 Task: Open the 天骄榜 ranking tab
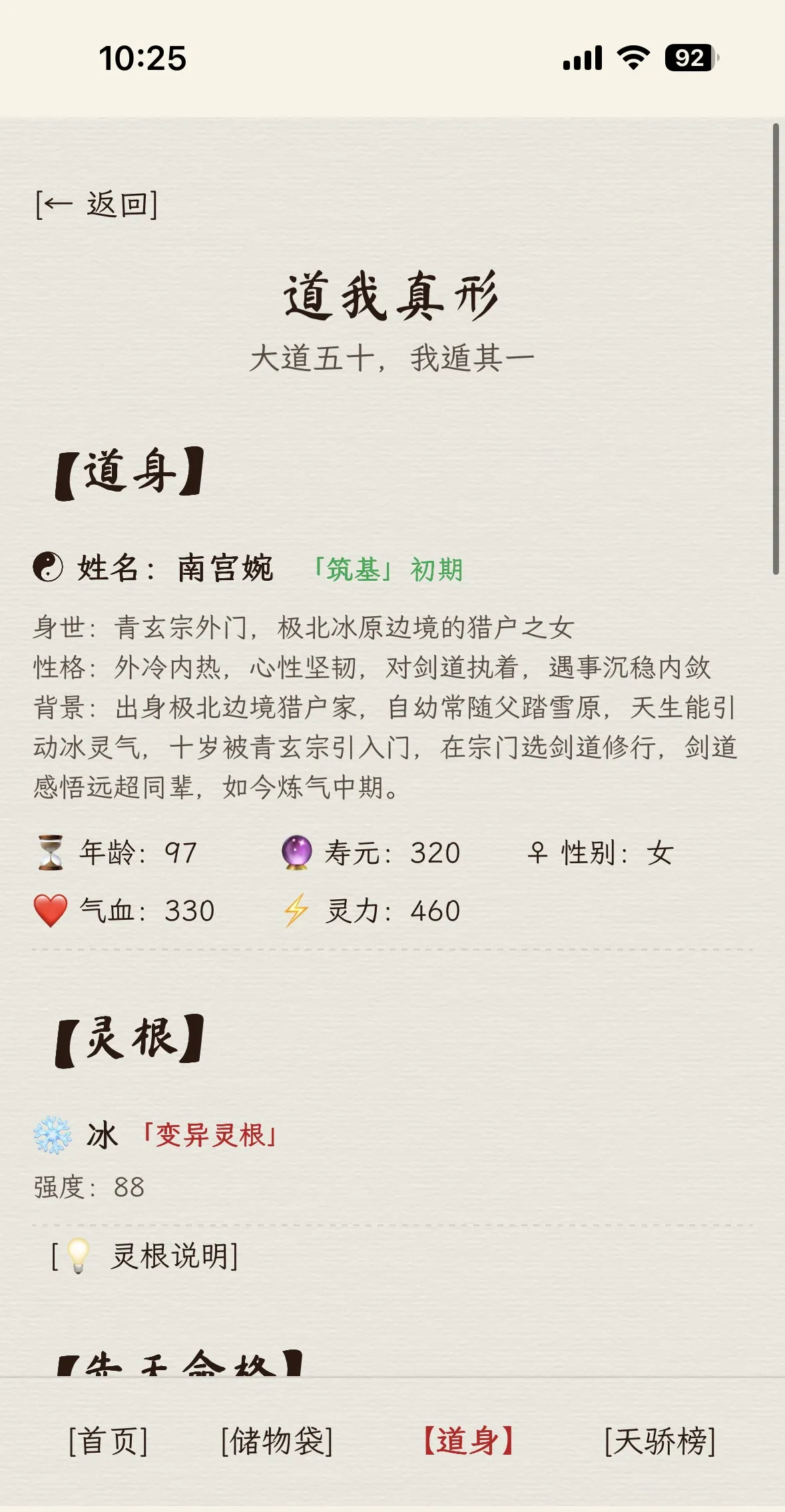660,1441
